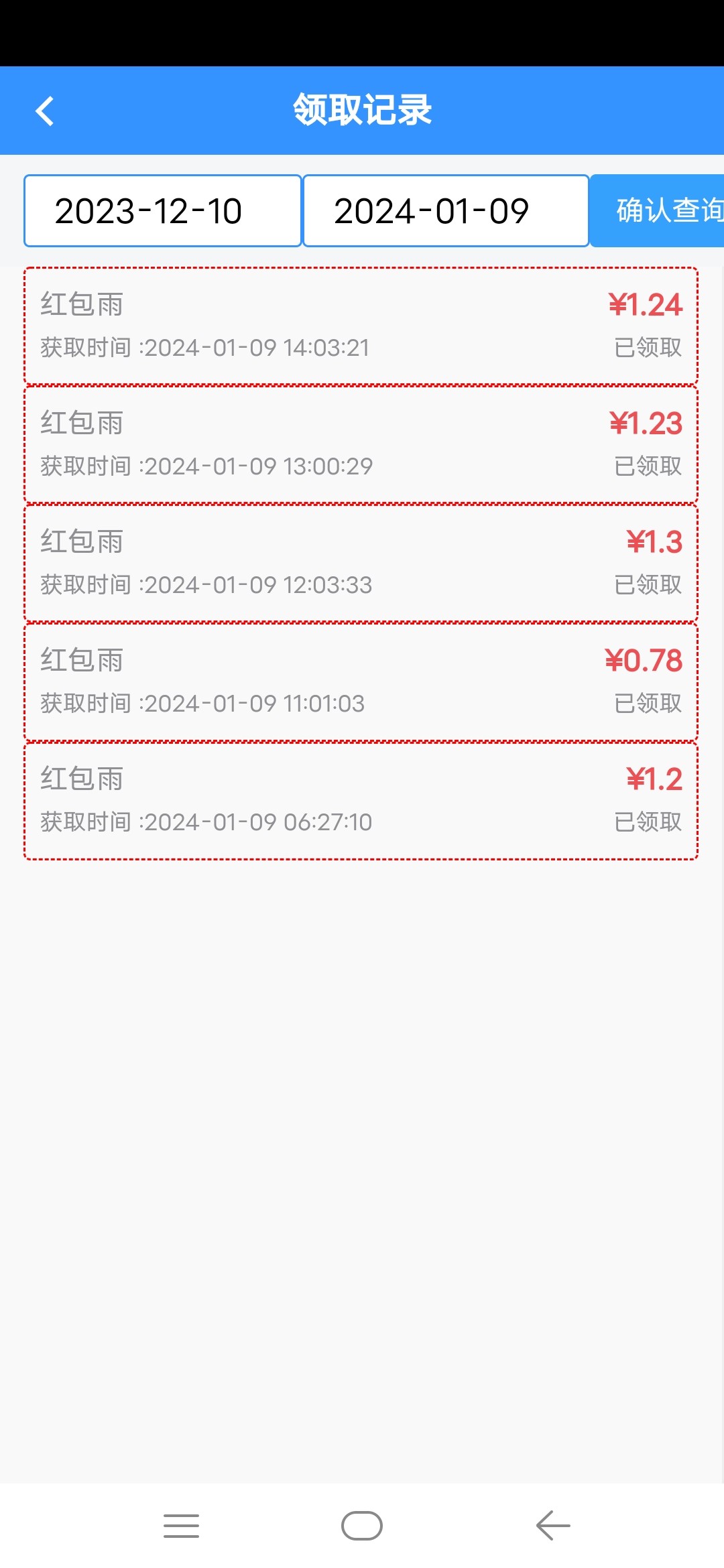724x1568 pixels.
Task: Open the end date field 2024-01-09
Action: [446, 211]
